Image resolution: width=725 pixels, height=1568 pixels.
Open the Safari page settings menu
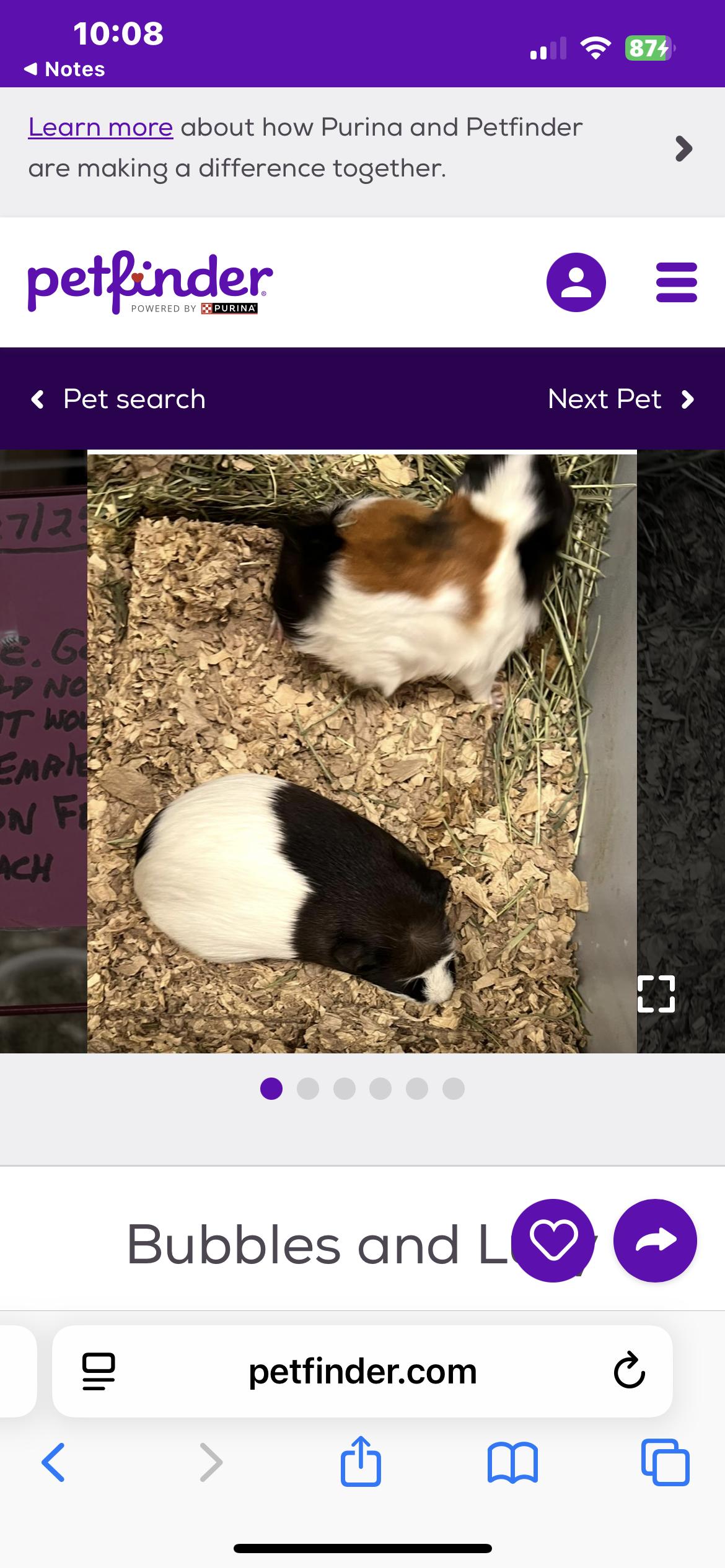point(99,1372)
